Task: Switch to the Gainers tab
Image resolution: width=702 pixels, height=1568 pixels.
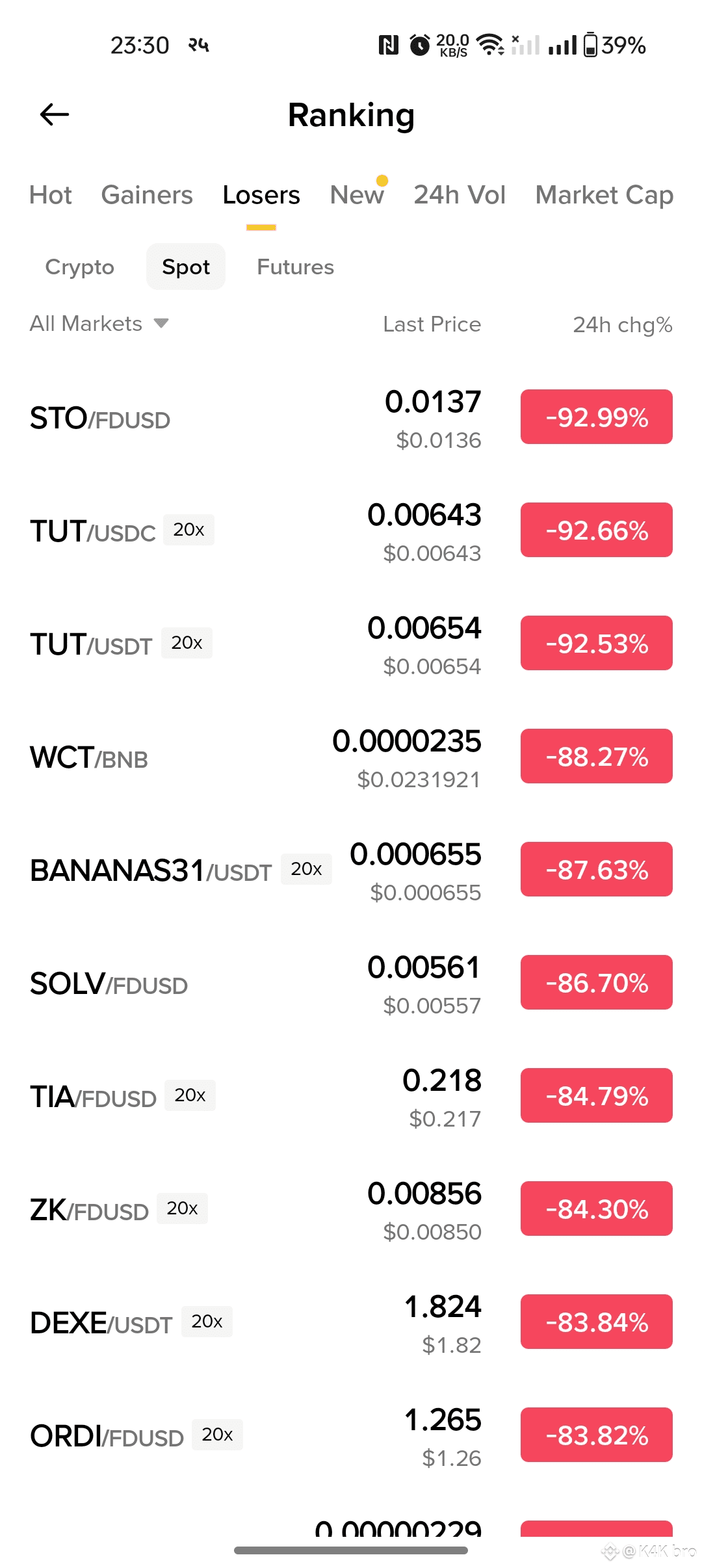Action: tap(147, 195)
